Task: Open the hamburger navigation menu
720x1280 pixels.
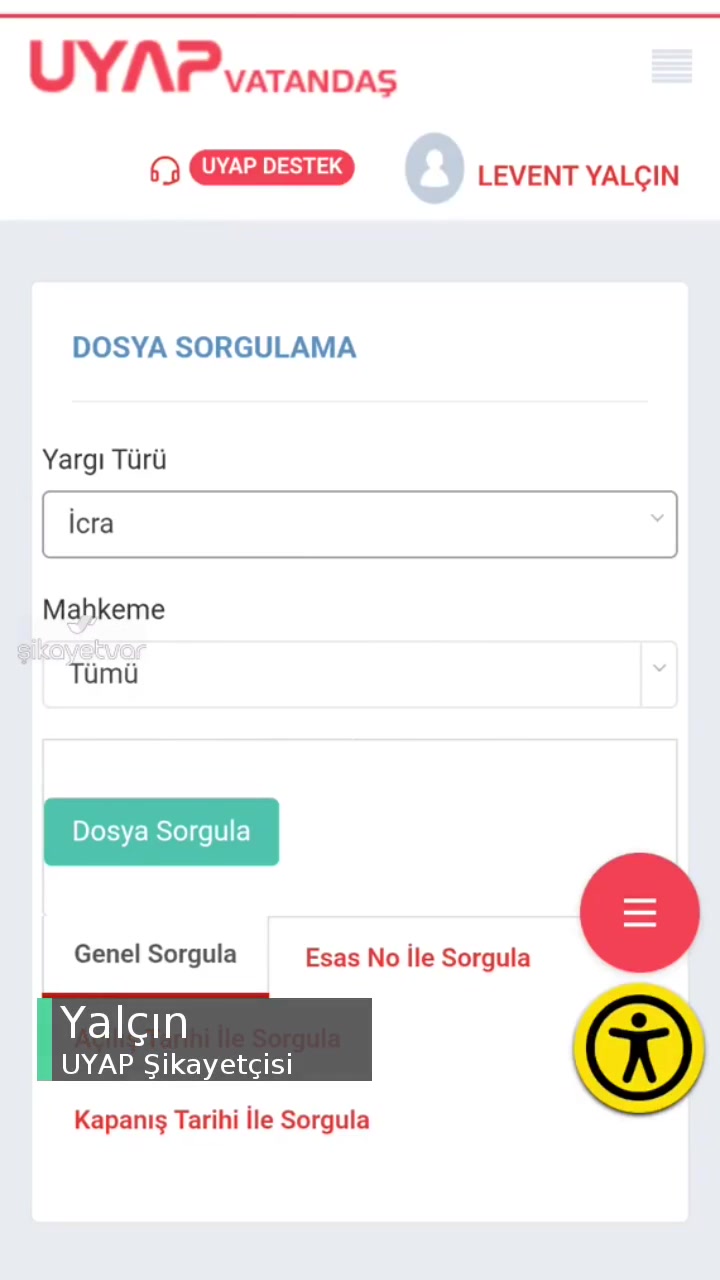Action: [x=671, y=66]
